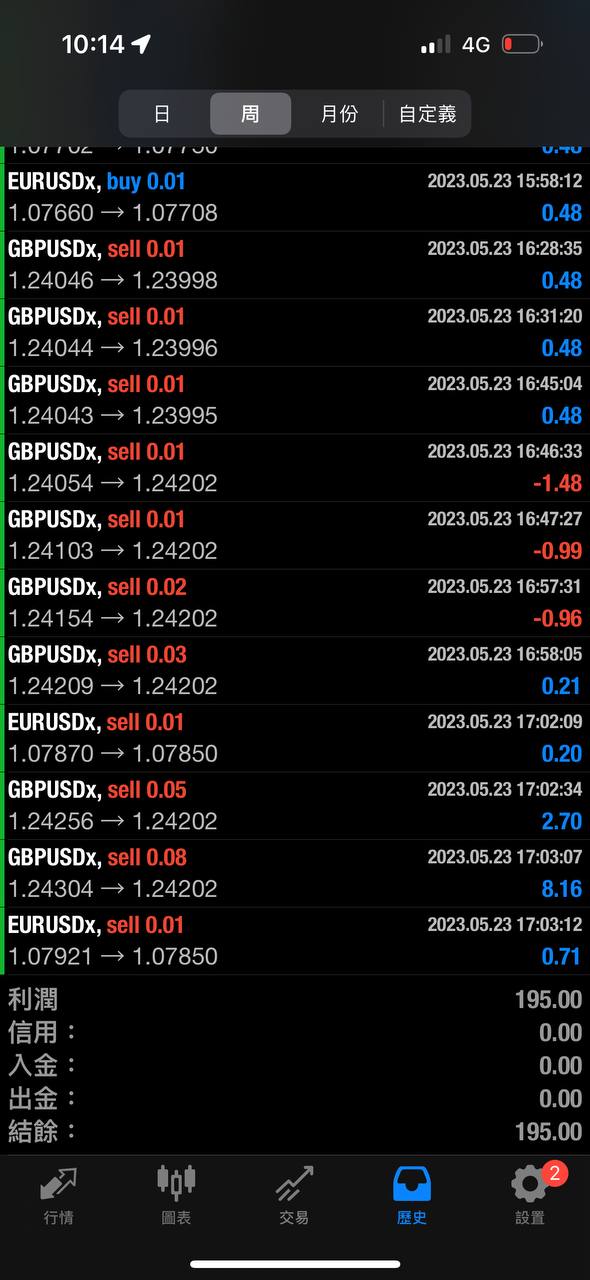Open the 行情 quotes tab
590x1280 pixels.
coord(58,1195)
